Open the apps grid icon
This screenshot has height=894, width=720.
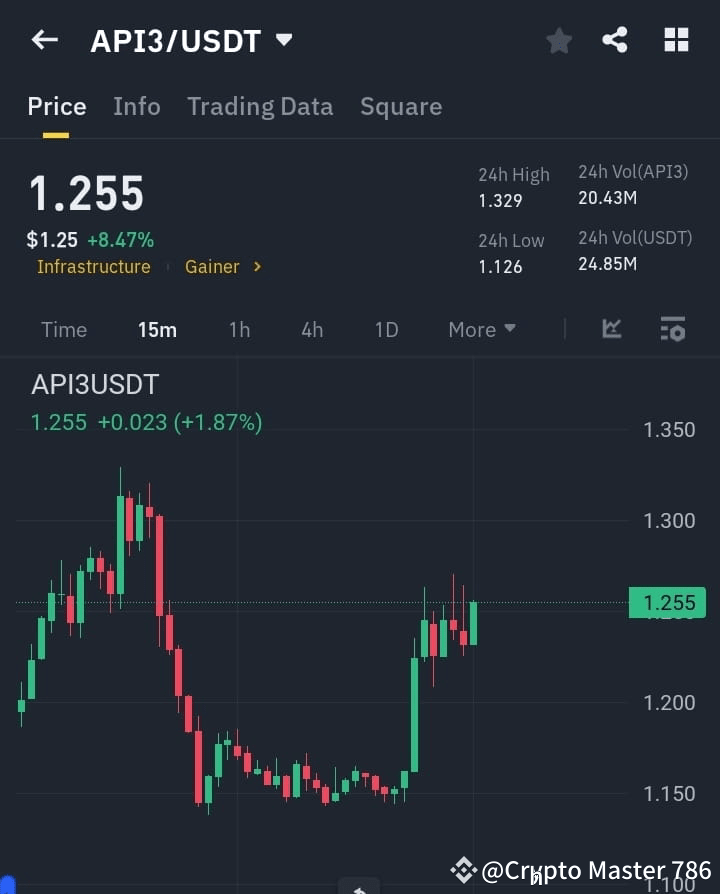coord(676,40)
